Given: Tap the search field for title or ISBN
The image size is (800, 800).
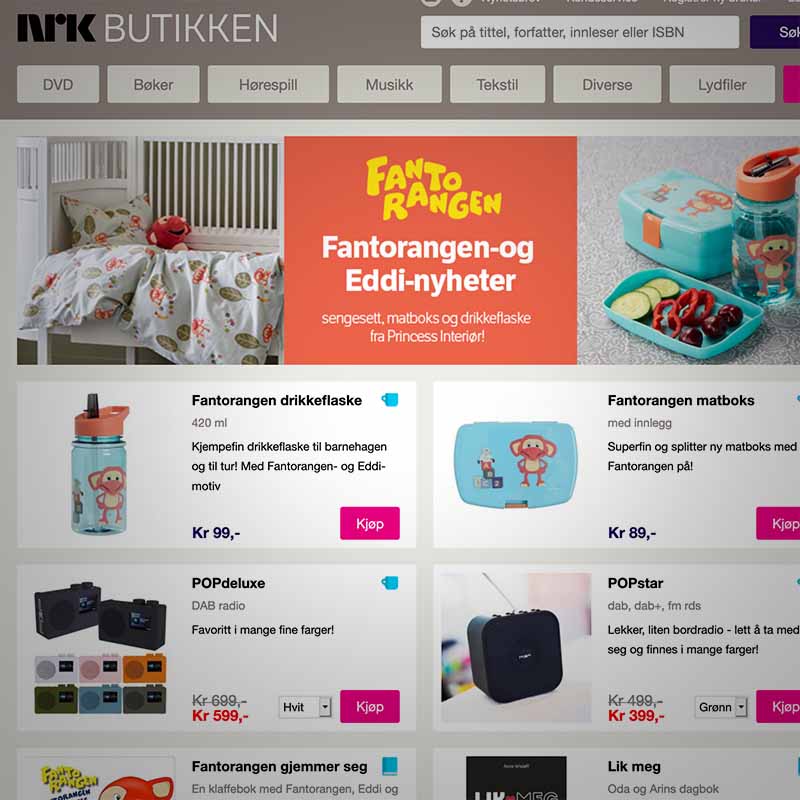Looking at the screenshot, I should [x=580, y=32].
